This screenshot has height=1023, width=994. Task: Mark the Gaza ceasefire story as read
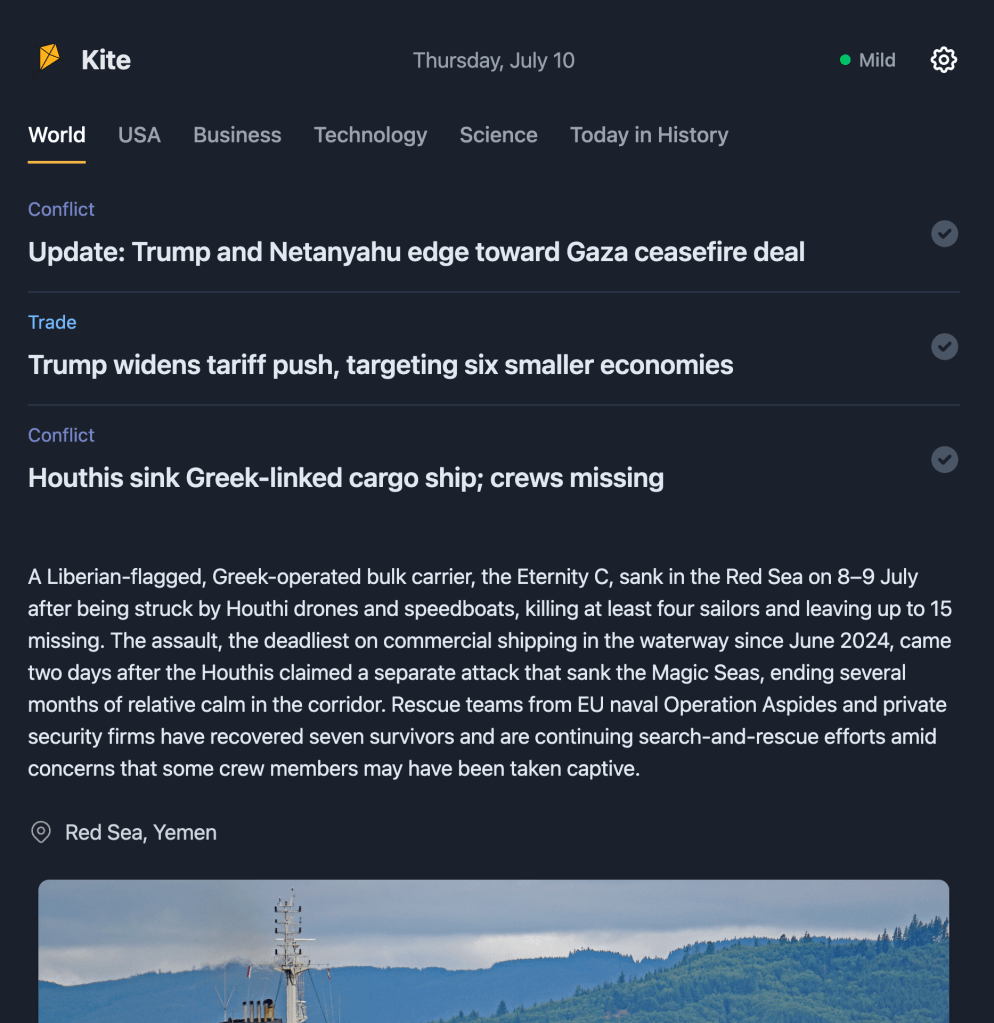944,234
